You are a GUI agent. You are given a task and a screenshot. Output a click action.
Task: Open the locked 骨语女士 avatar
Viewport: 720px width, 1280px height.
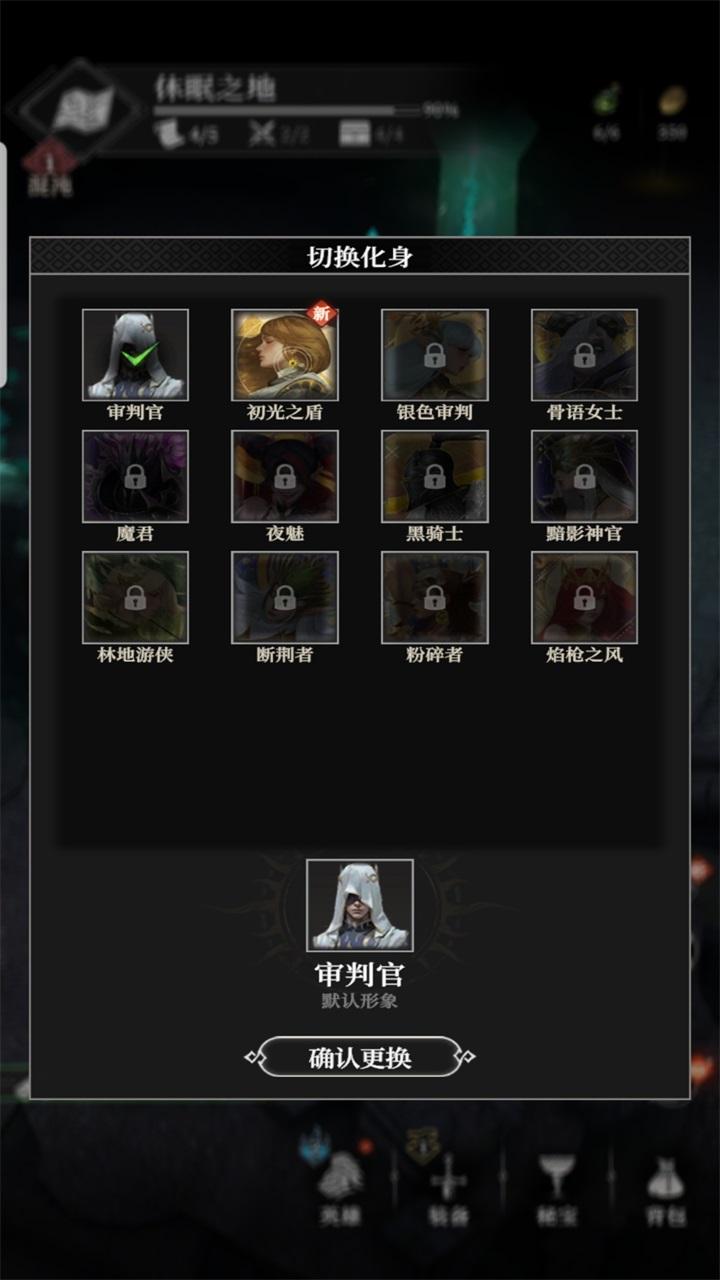point(585,355)
